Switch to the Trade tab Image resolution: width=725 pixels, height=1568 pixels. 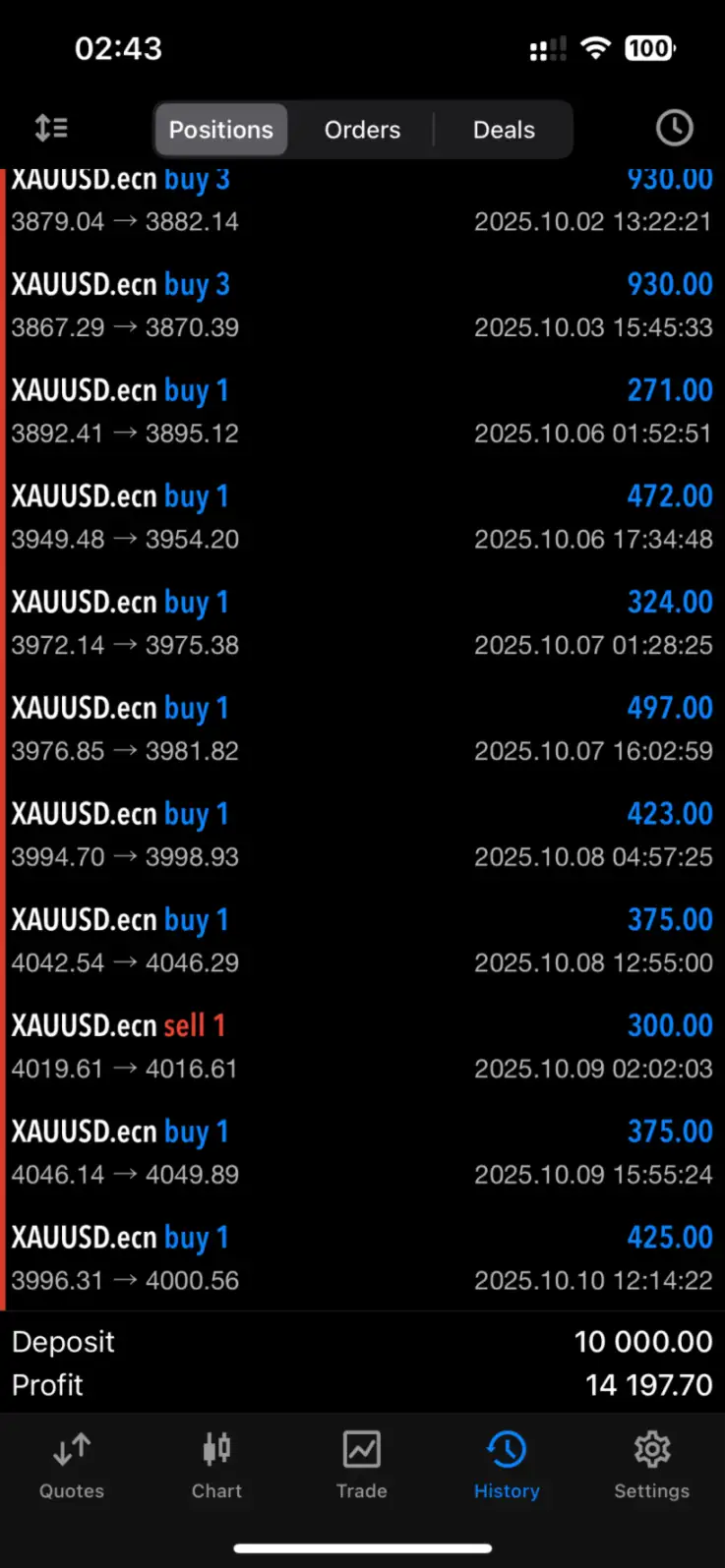[362, 1465]
